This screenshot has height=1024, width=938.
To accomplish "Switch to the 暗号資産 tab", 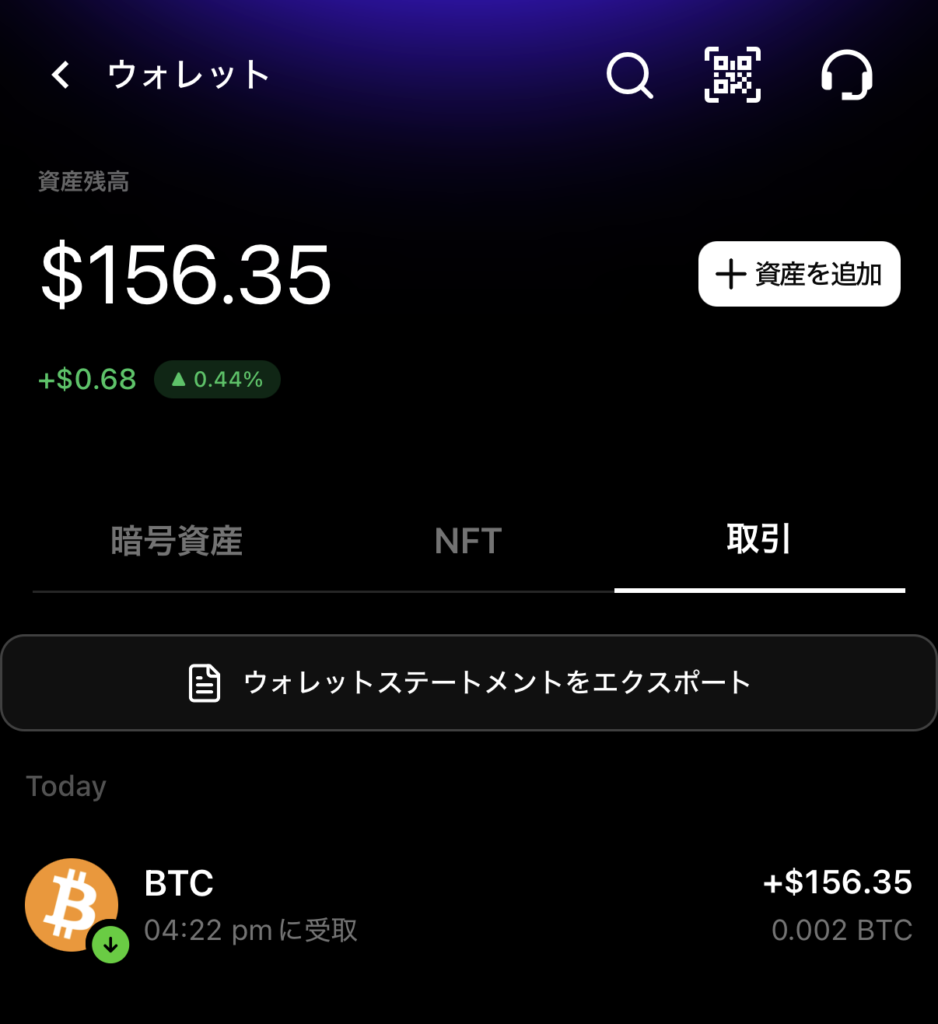I will click(177, 542).
